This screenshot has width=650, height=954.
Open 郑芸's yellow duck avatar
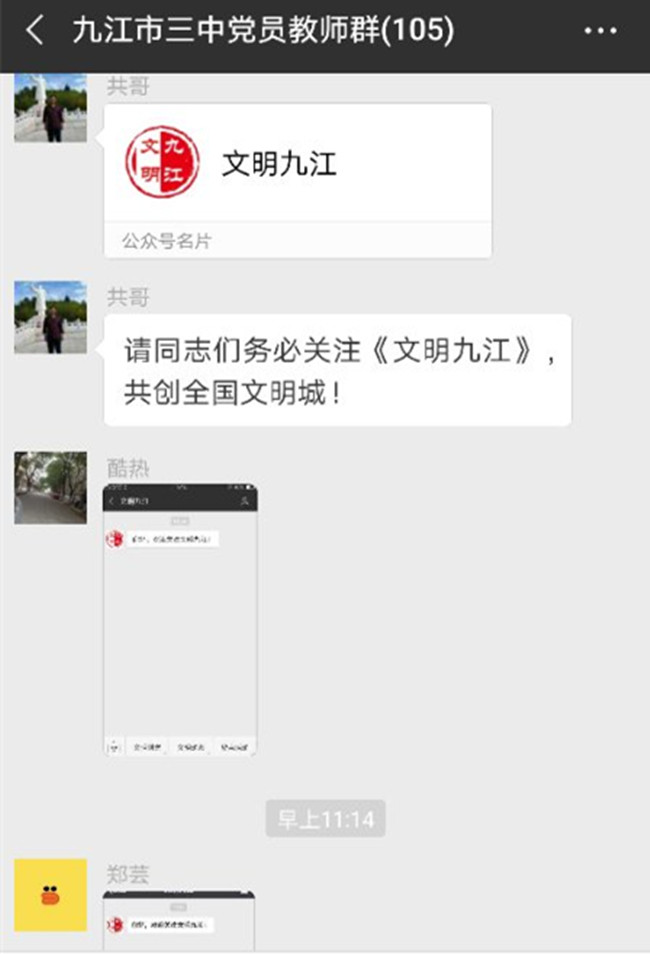point(50,894)
